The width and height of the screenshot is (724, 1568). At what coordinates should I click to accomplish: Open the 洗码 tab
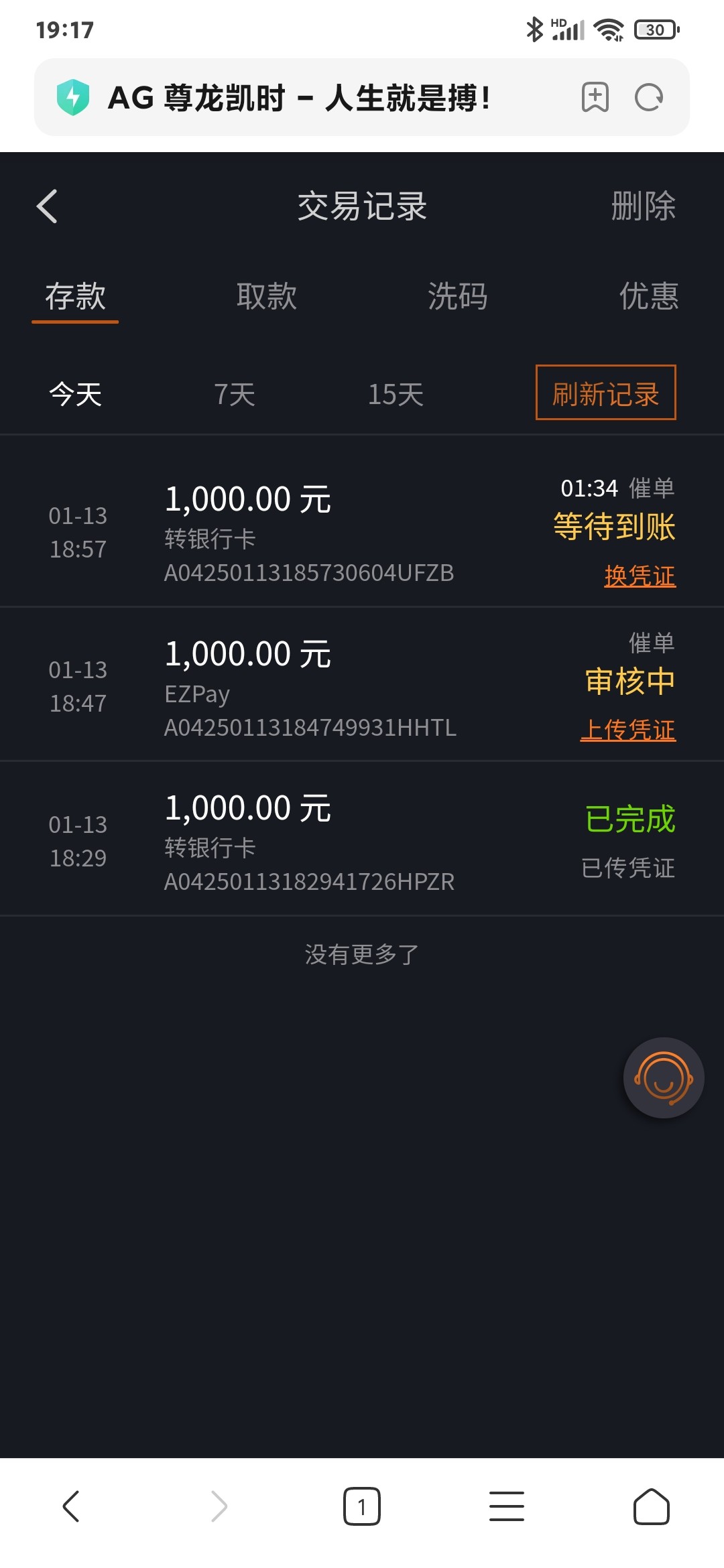click(458, 296)
